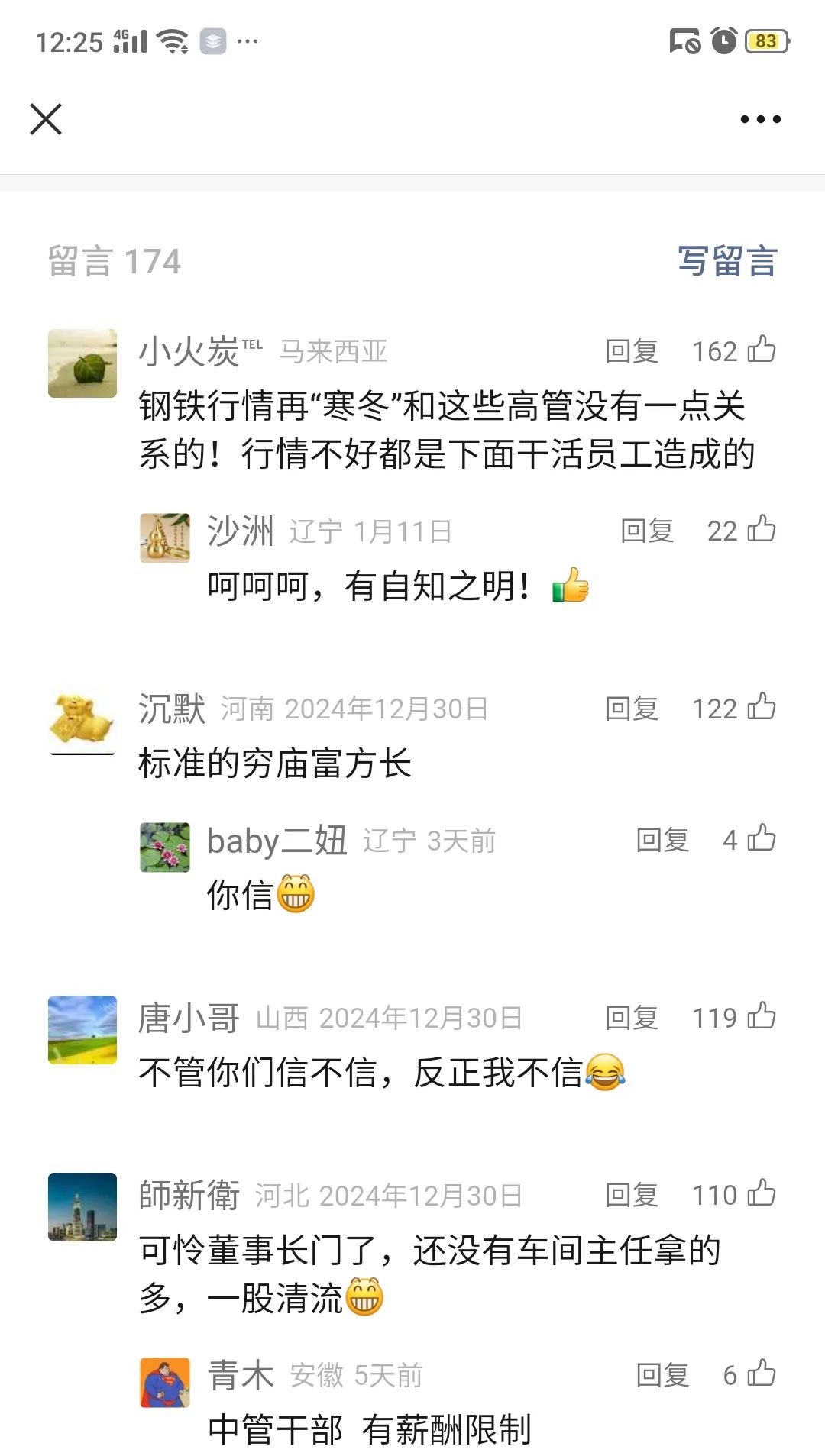Open the 写留言 comment composer

(x=727, y=262)
